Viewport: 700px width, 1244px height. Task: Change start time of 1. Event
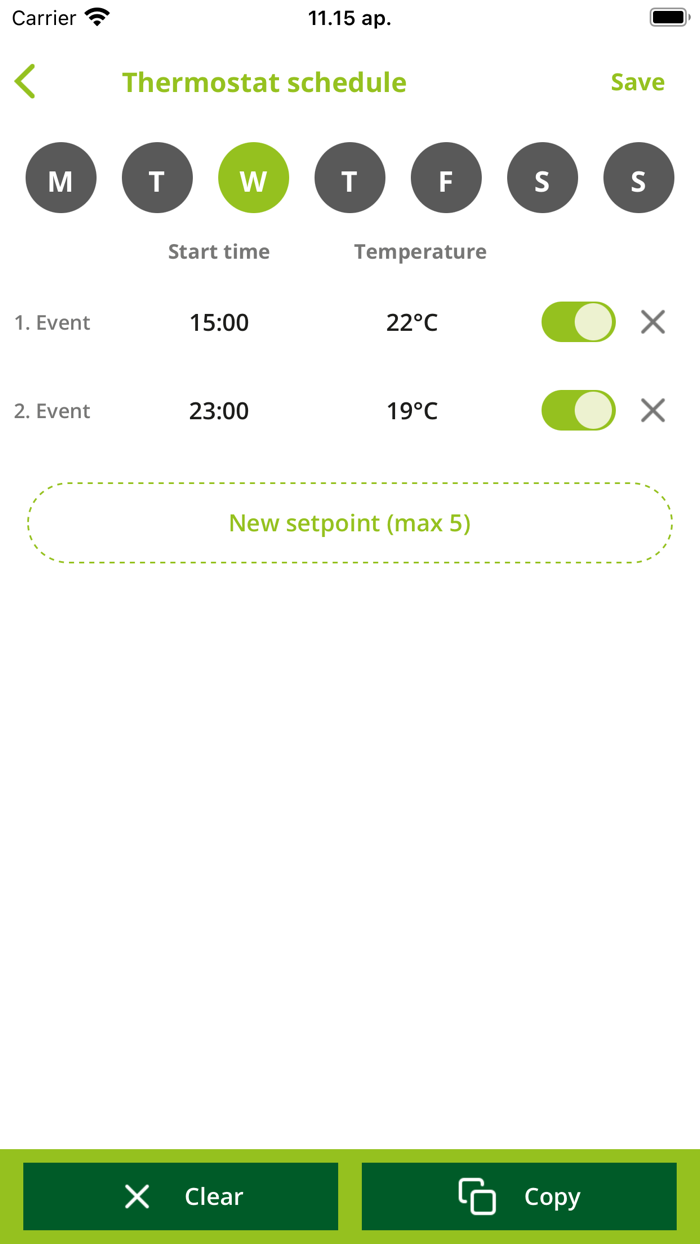[219, 323]
